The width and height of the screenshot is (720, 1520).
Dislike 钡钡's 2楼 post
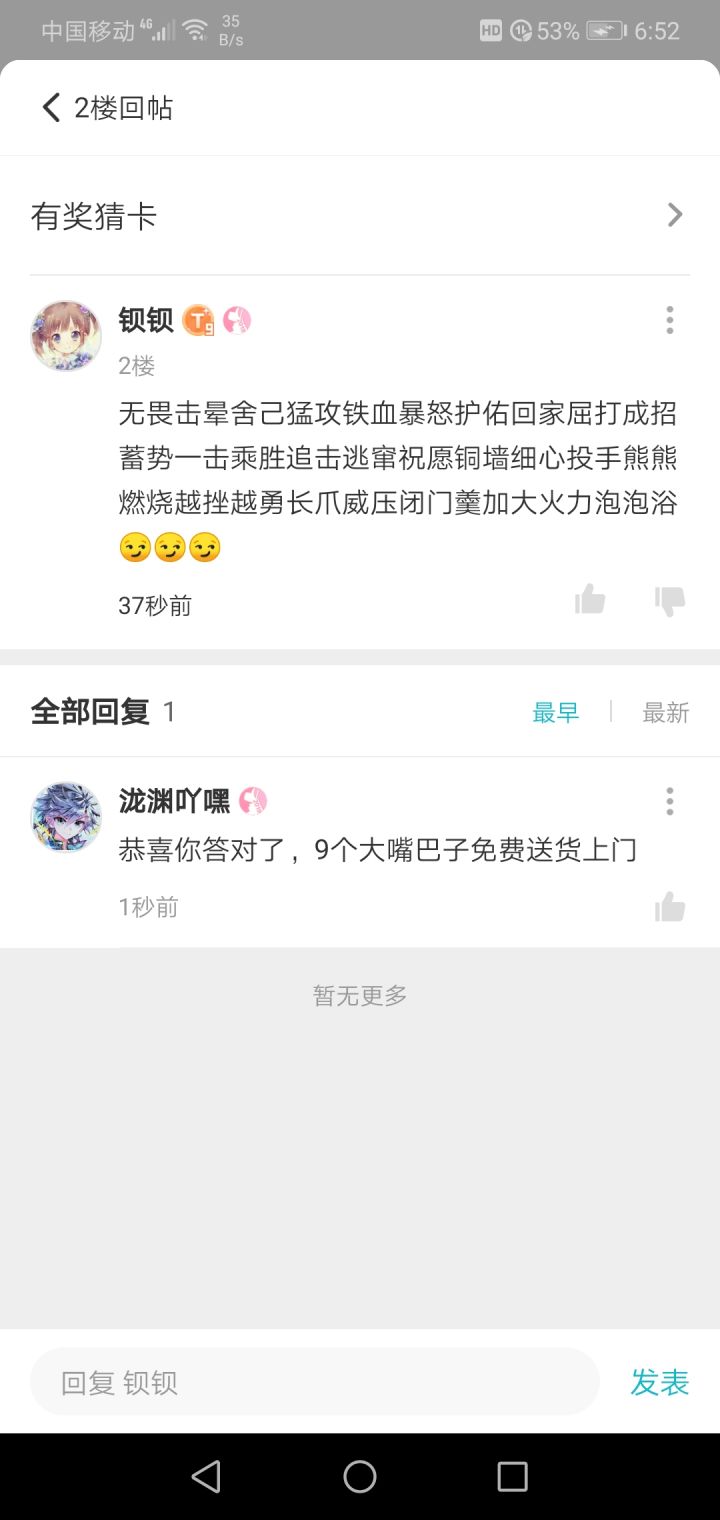[x=670, y=600]
